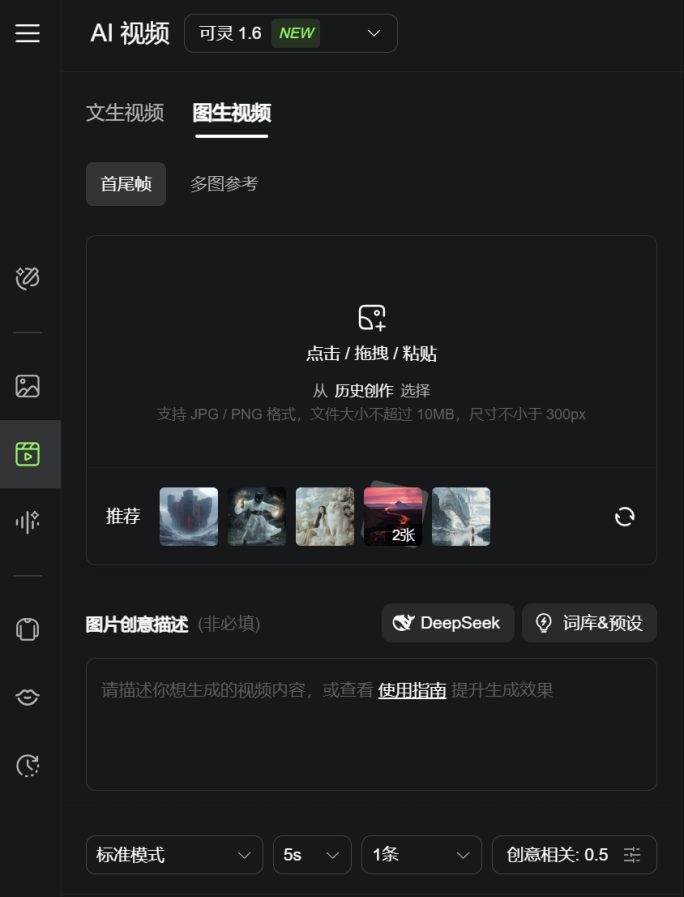The image size is (684, 897).
Task: Switch to 多图参考 mode
Action: point(224,184)
